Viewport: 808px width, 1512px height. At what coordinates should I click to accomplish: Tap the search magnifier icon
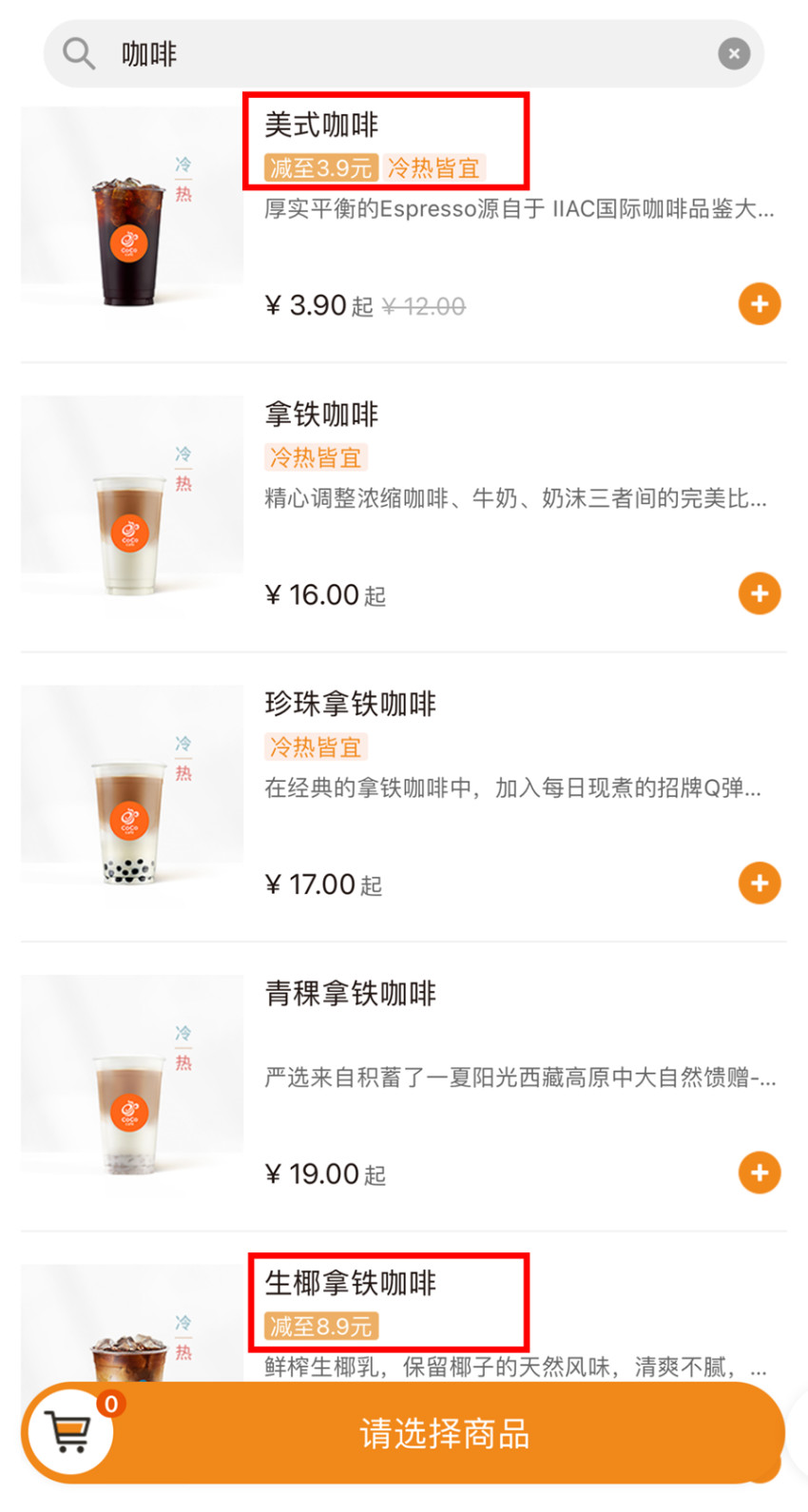78,53
